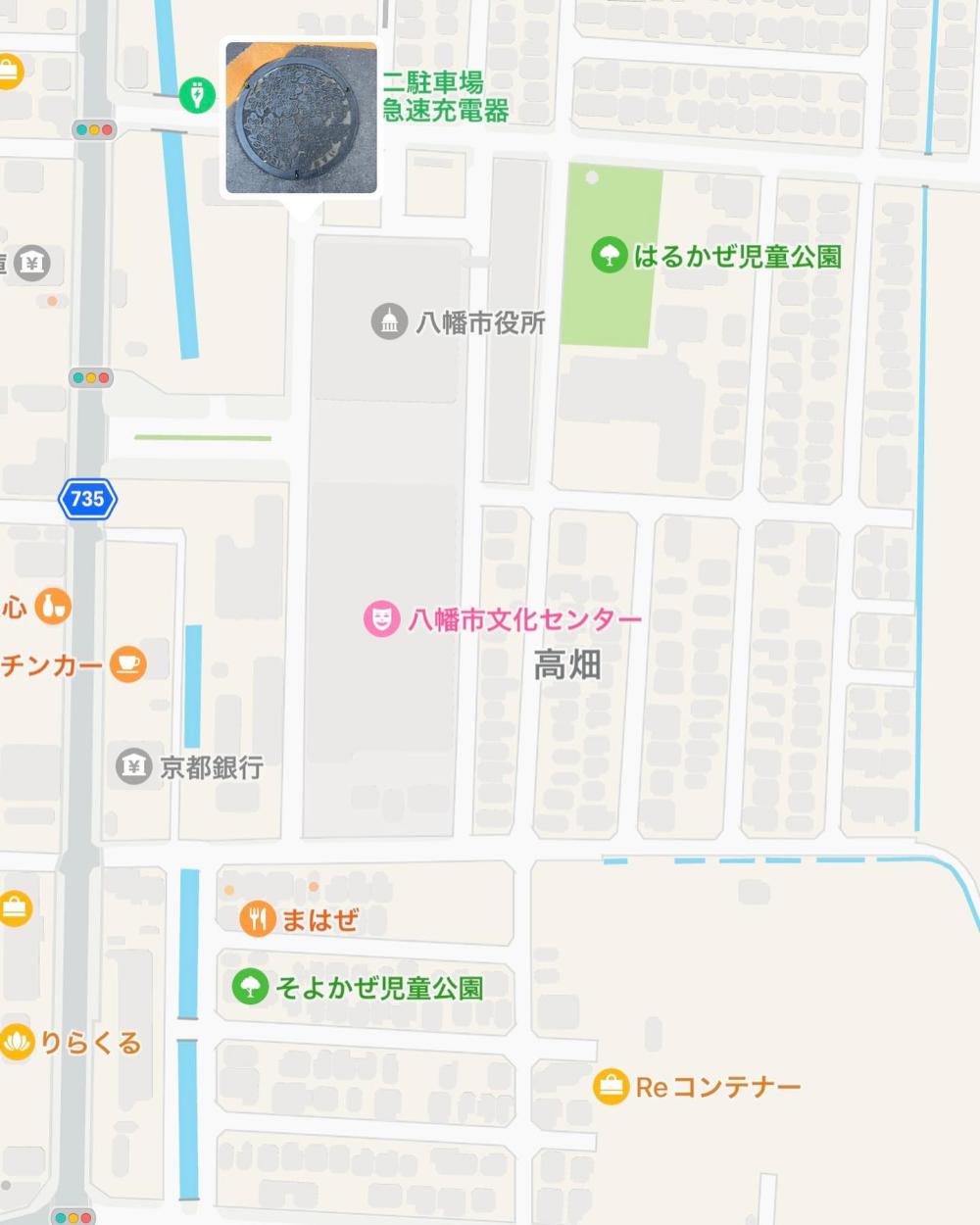The image size is (980, 1225).
Task: Select the 京都銀行 bank marker
Action: point(134,766)
